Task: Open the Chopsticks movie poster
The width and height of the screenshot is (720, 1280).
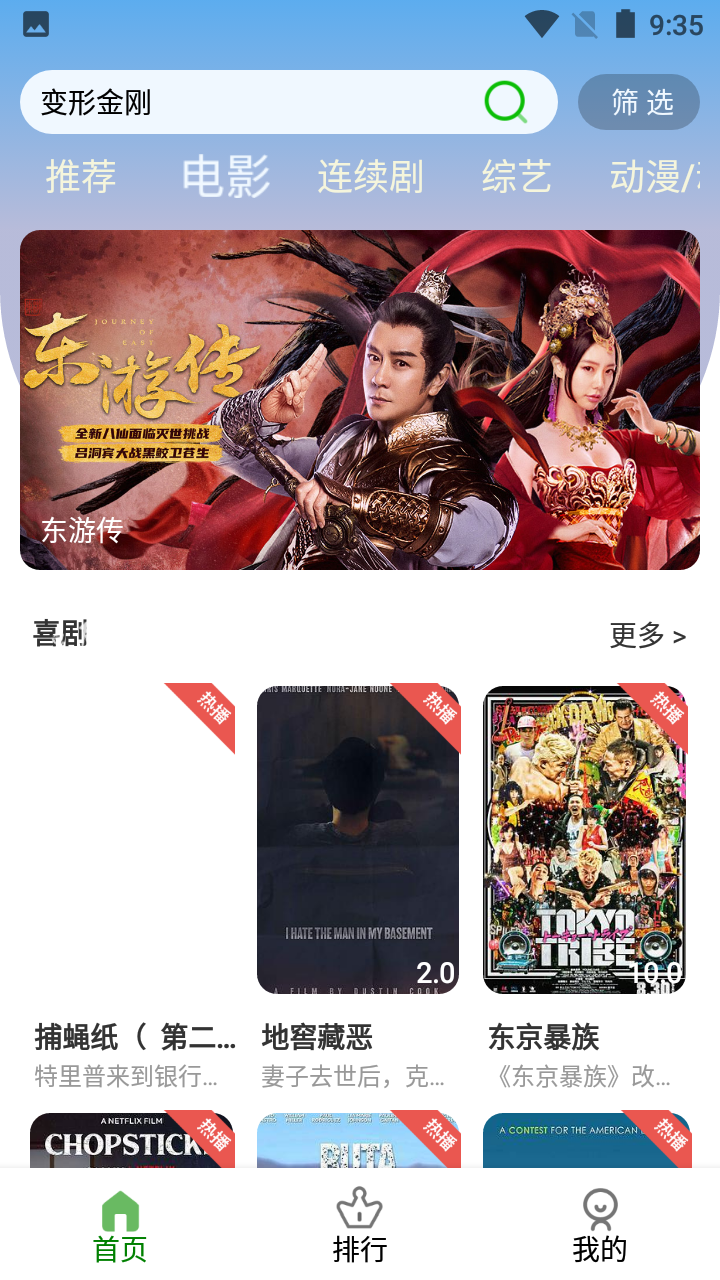Action: (x=132, y=1140)
